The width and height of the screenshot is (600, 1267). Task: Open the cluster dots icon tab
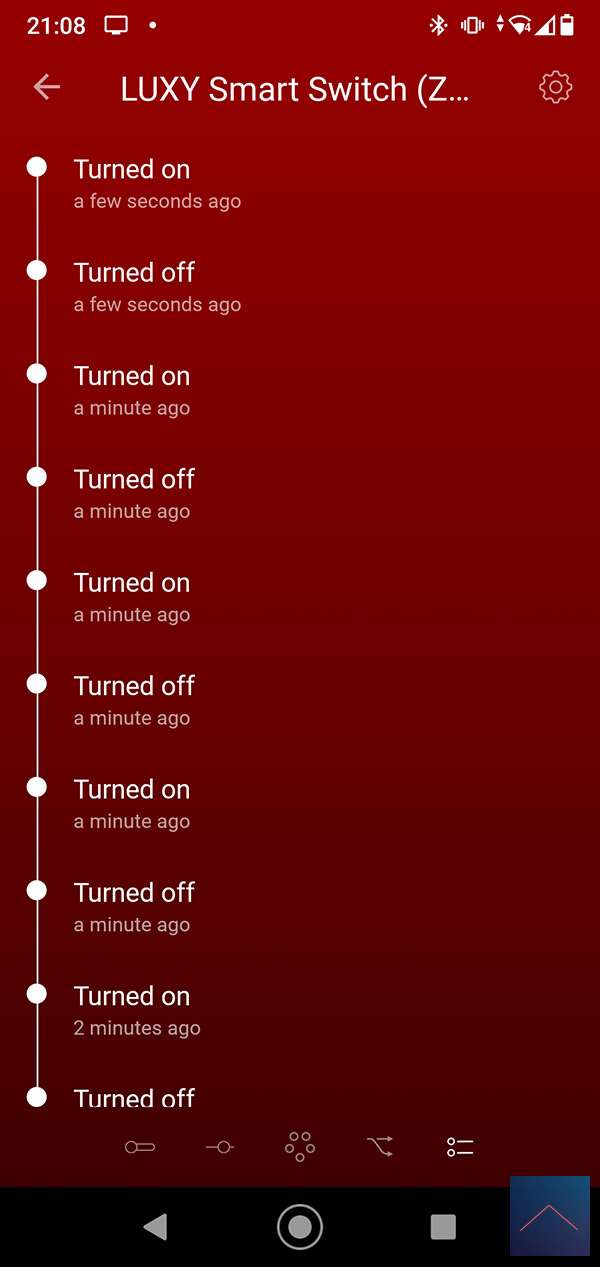[x=300, y=1147]
